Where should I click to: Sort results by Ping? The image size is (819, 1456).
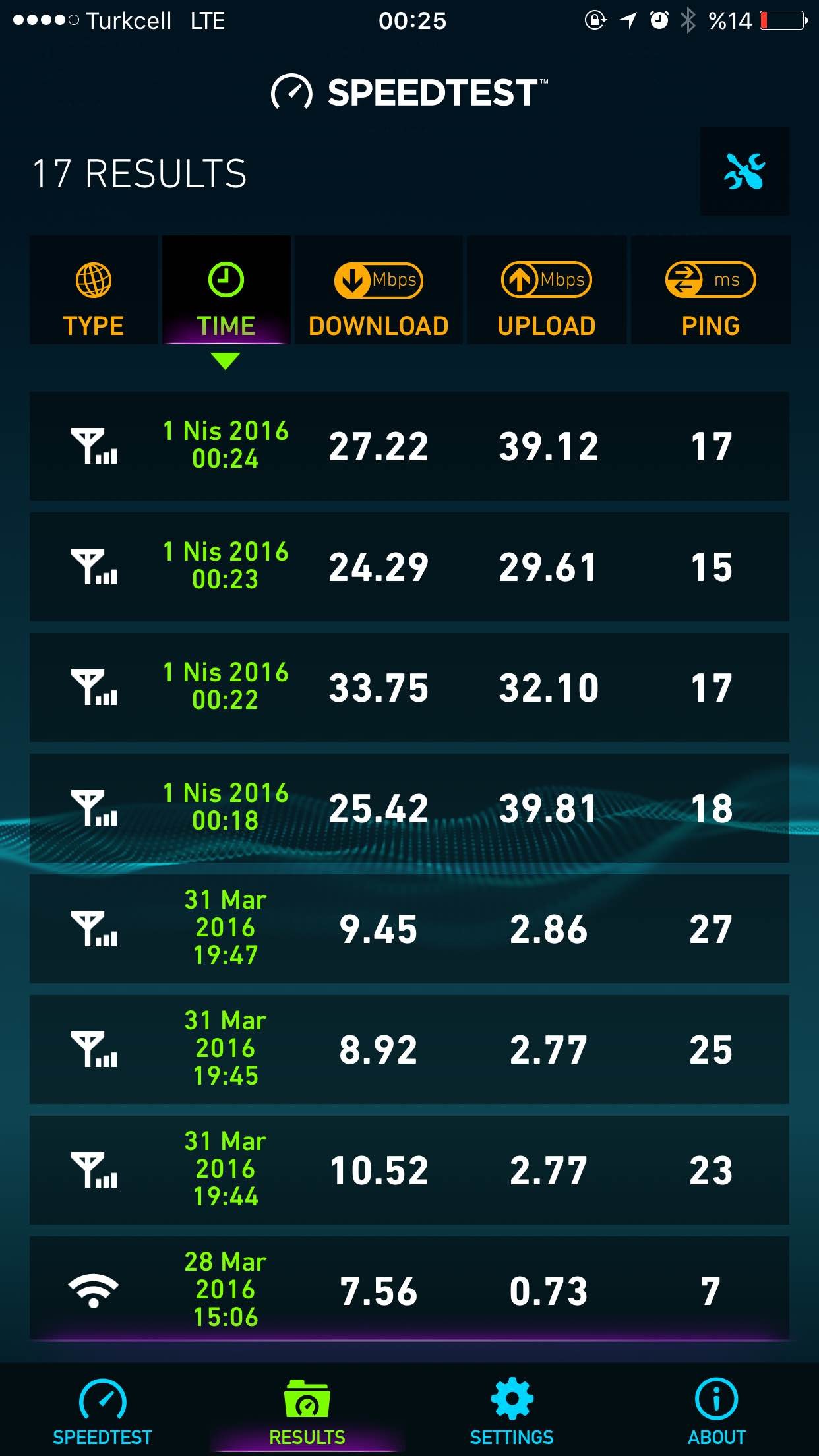coord(711,290)
